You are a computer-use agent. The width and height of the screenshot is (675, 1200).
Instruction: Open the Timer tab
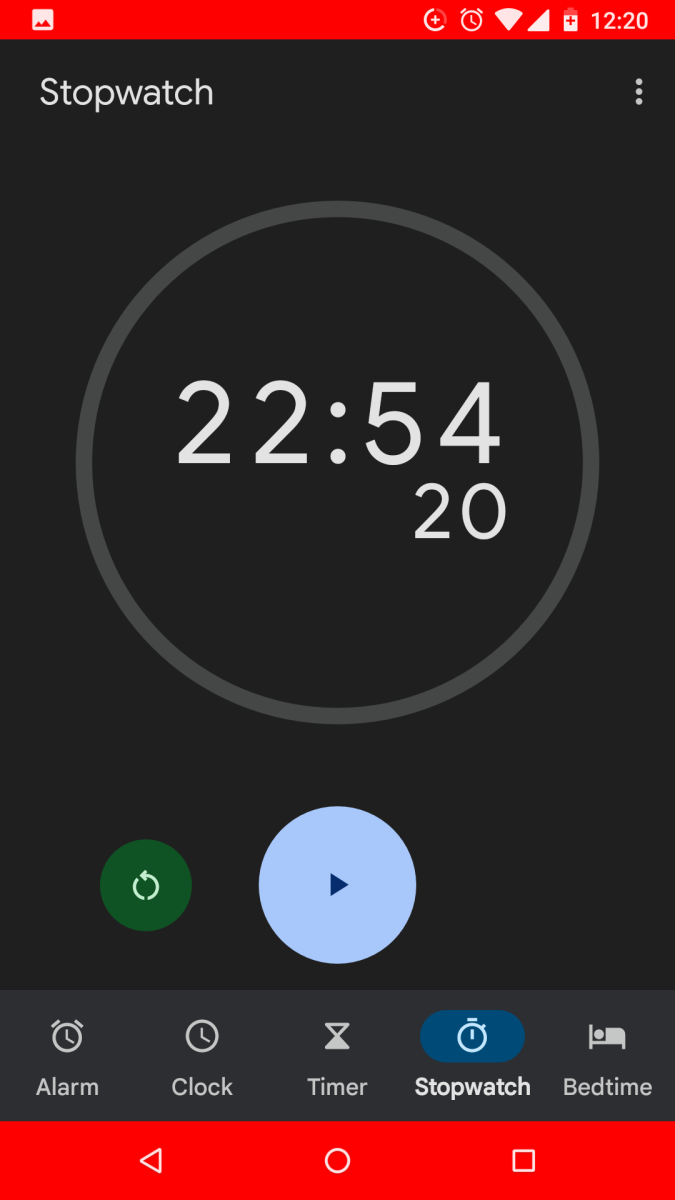tap(337, 1056)
